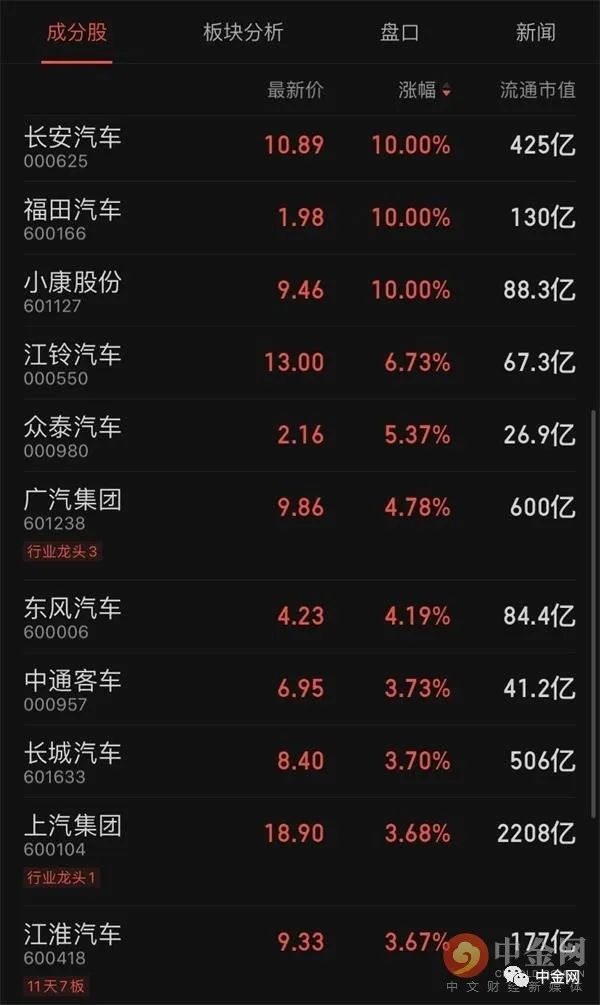Image resolution: width=600 pixels, height=1005 pixels.
Task: View 小康股份 stock details
Action: click(x=299, y=290)
